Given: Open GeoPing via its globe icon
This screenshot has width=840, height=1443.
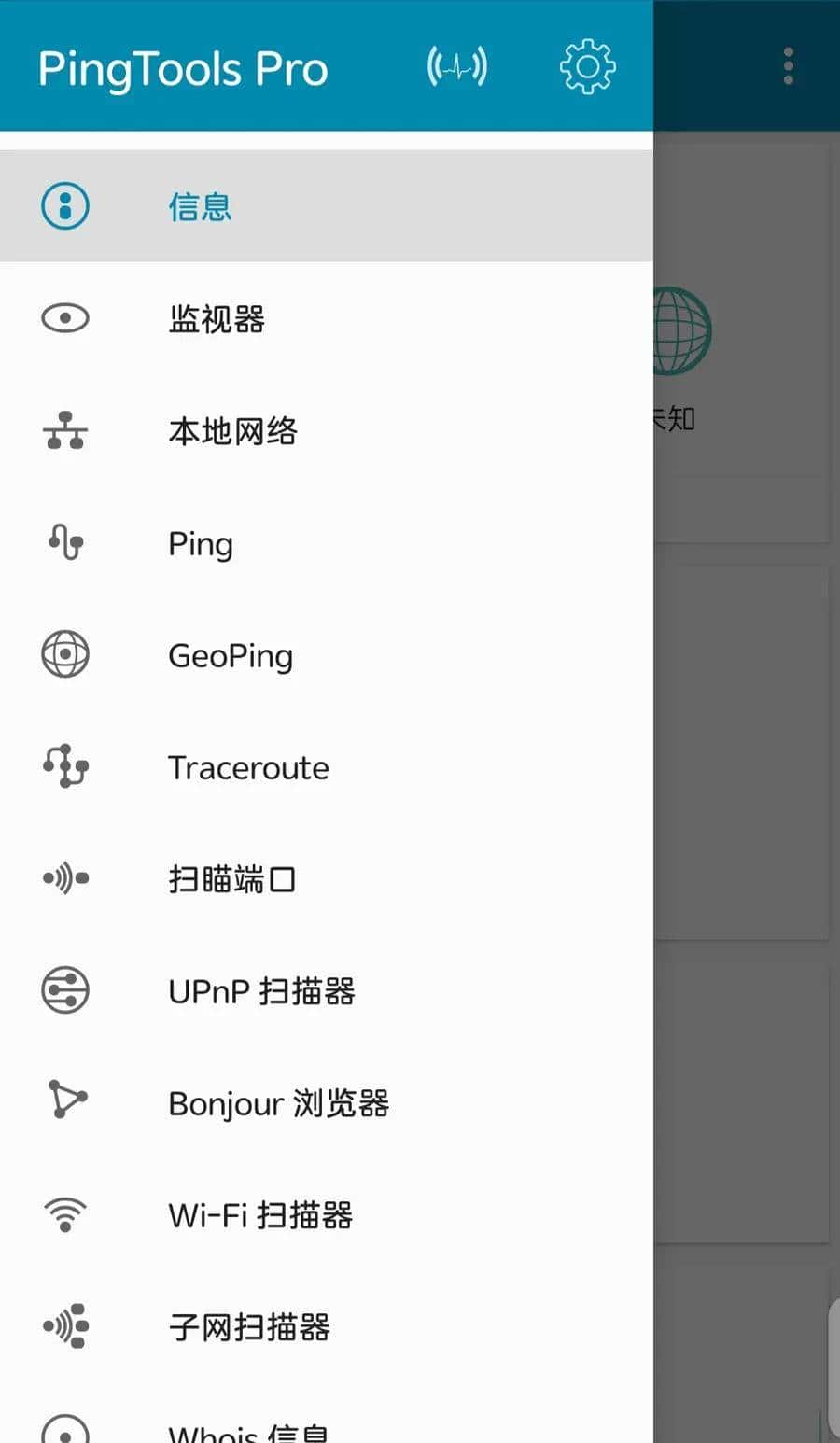Looking at the screenshot, I should tap(64, 655).
